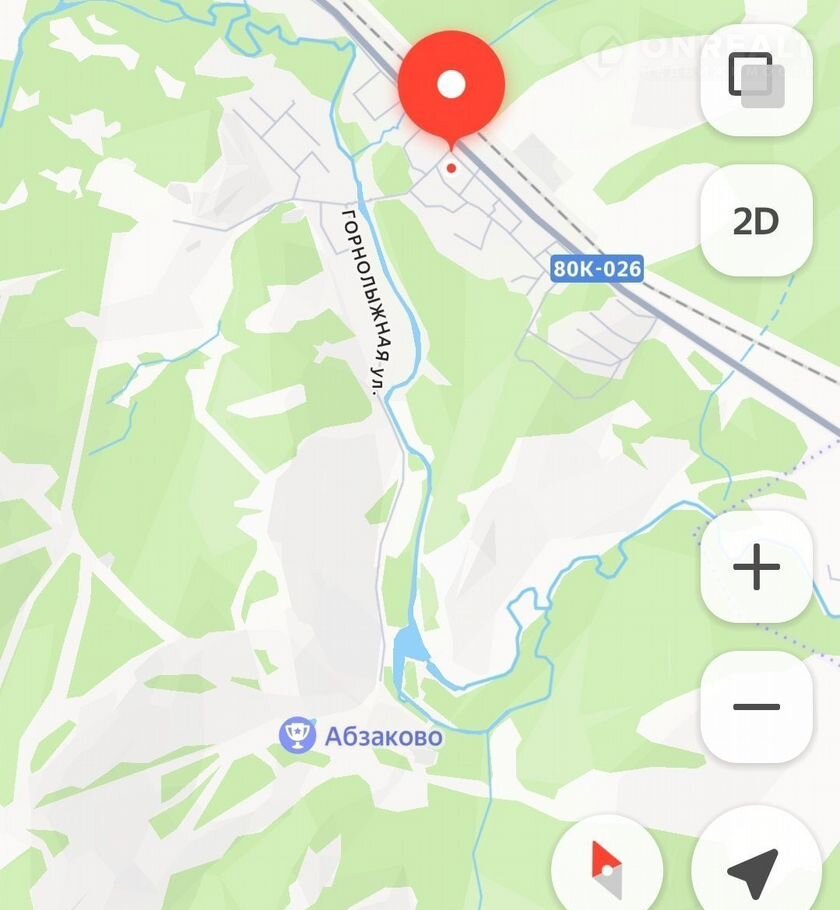840x910 pixels.
Task: Reset map orientation with the compass
Action: pos(607,868)
